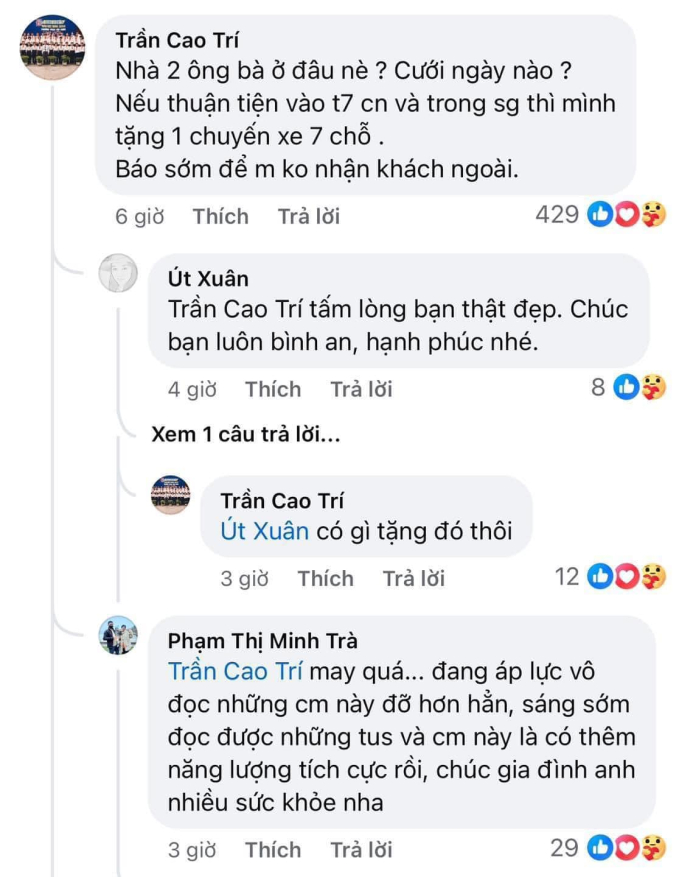Open the Út Xuân mention link
Viewport: 679px width, 877px height.
pyautogui.click(x=265, y=531)
